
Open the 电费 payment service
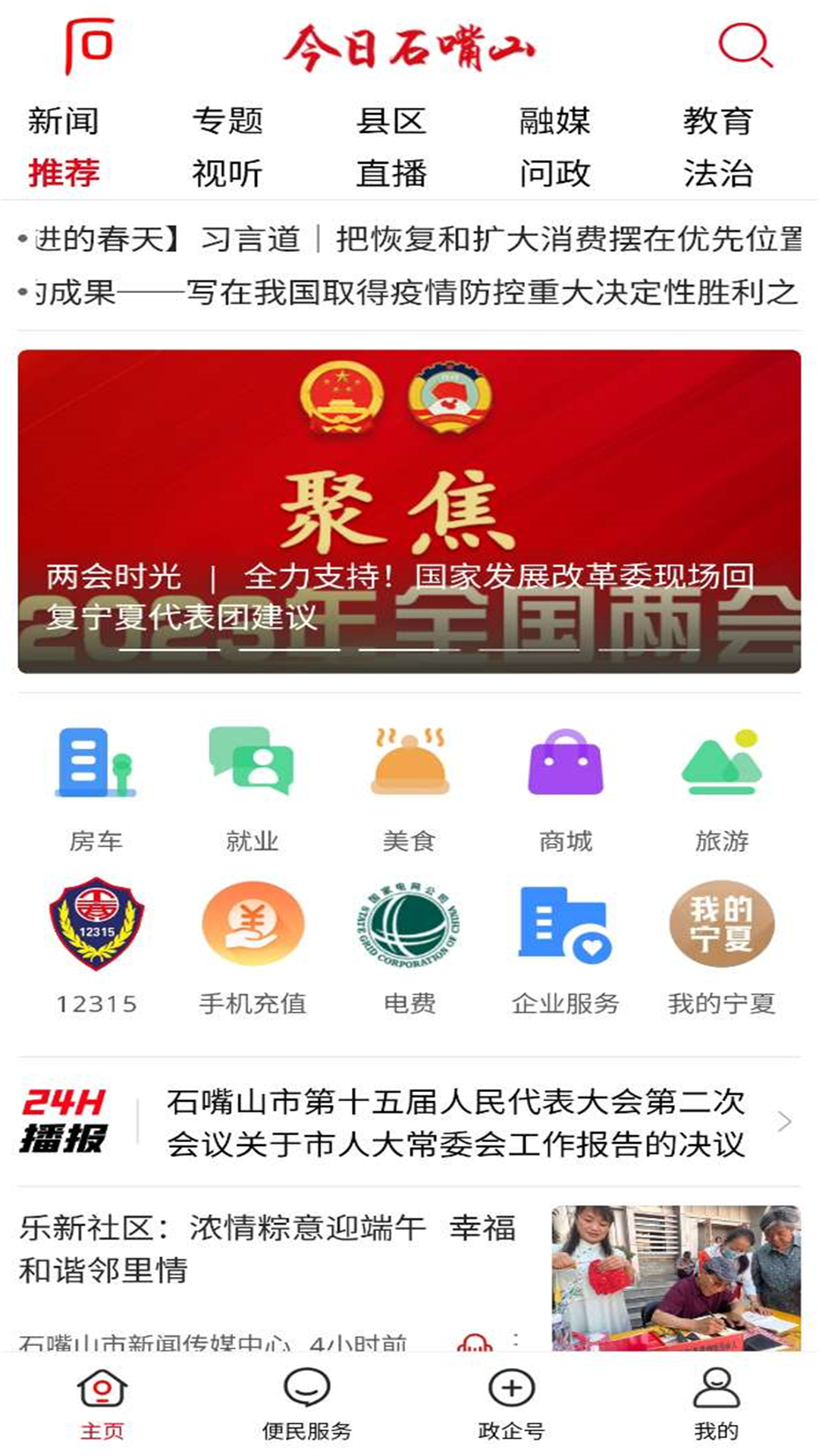409,947
